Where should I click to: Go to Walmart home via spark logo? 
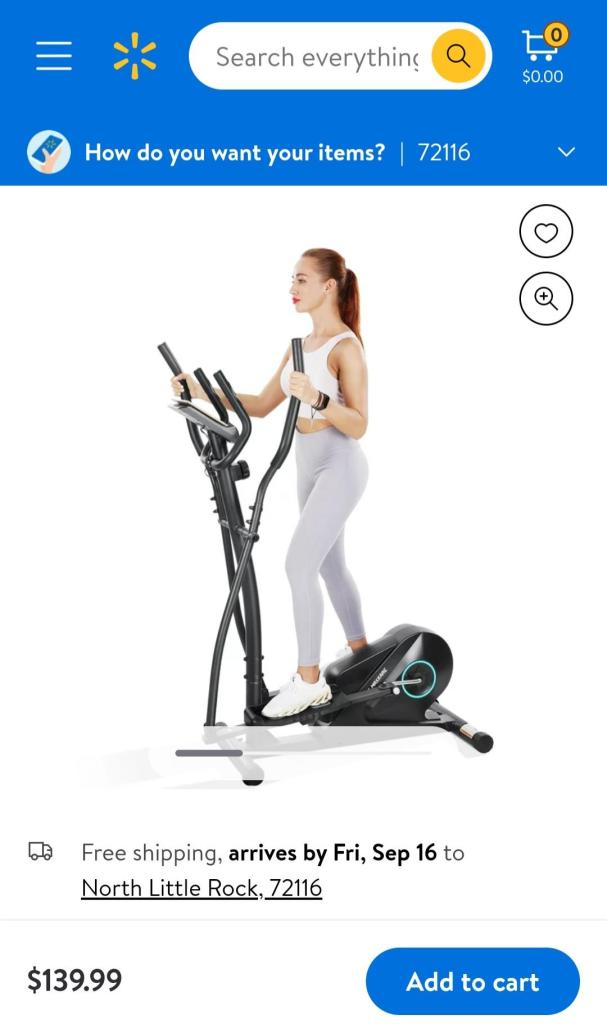135,56
